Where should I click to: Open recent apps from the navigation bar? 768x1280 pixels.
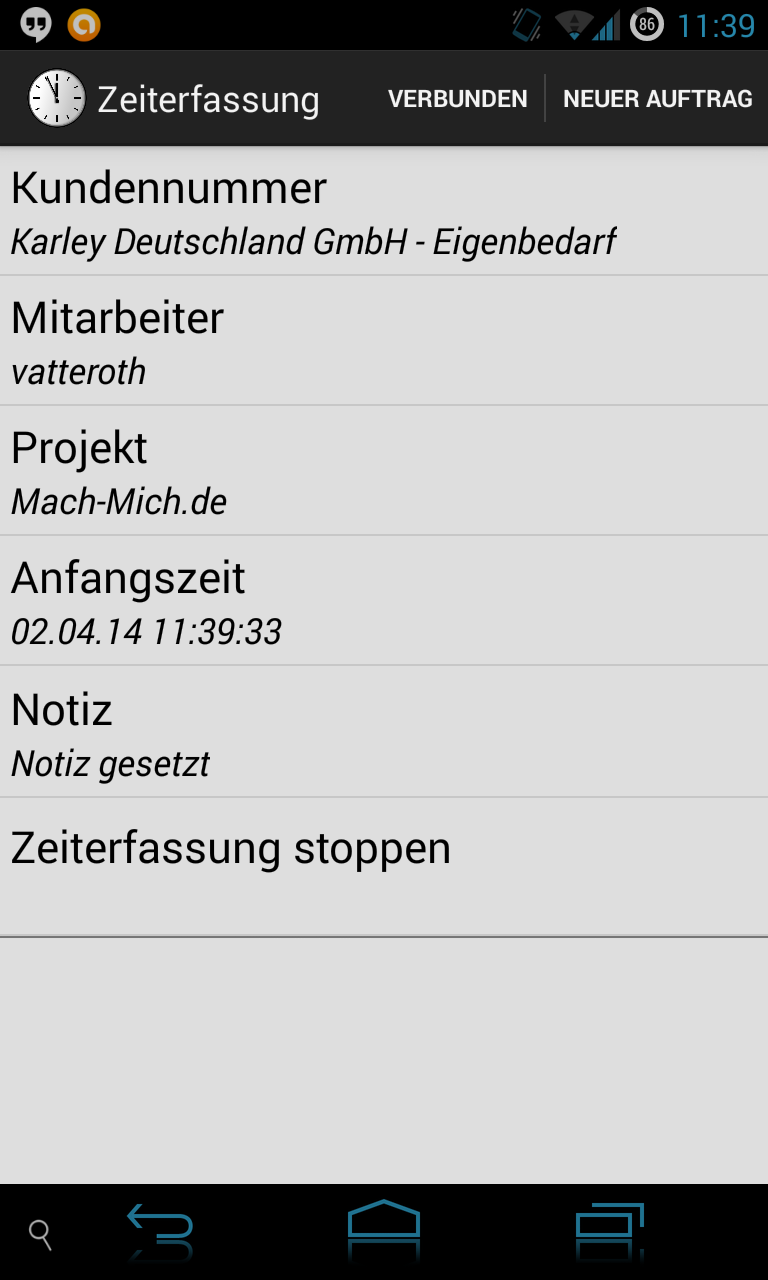coord(608,1232)
